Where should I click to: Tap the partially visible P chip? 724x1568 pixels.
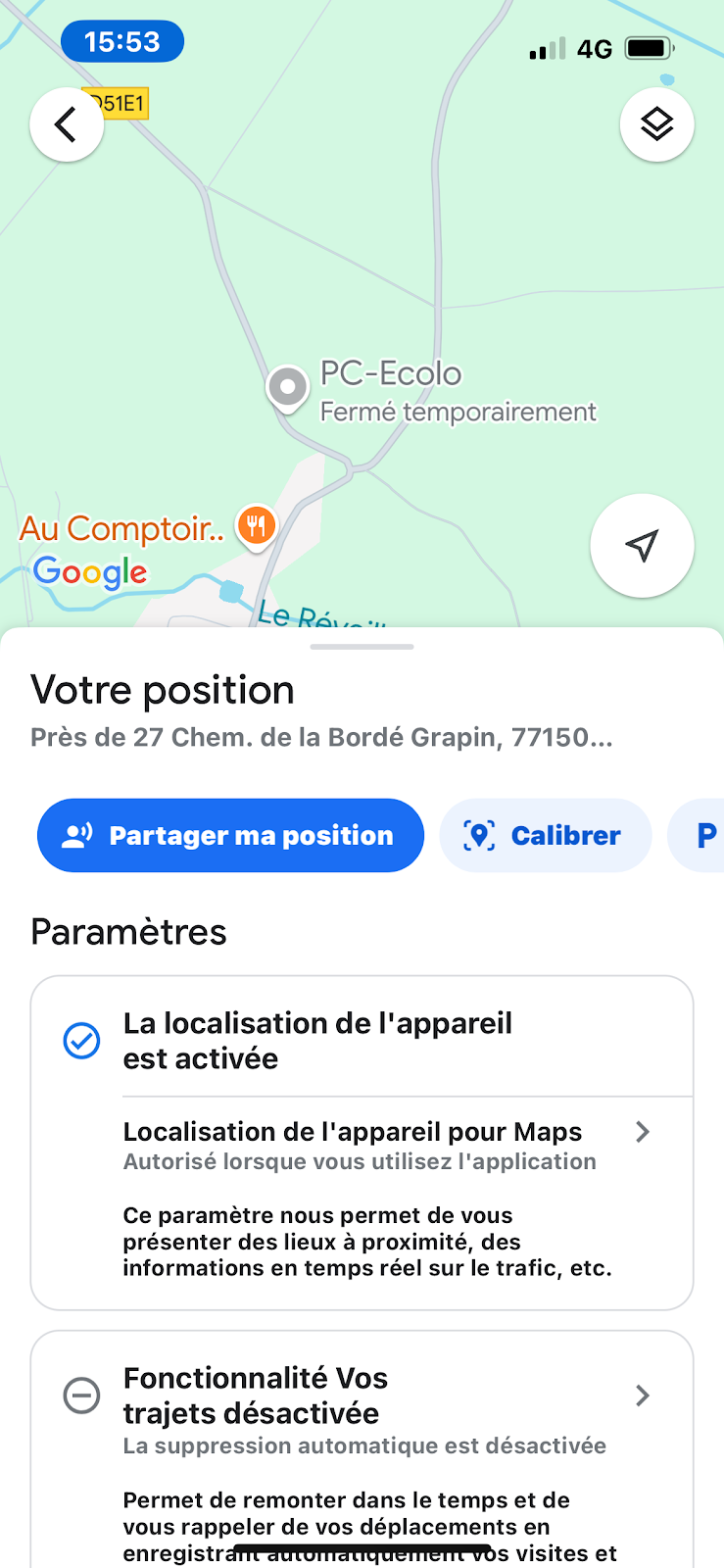[698, 835]
